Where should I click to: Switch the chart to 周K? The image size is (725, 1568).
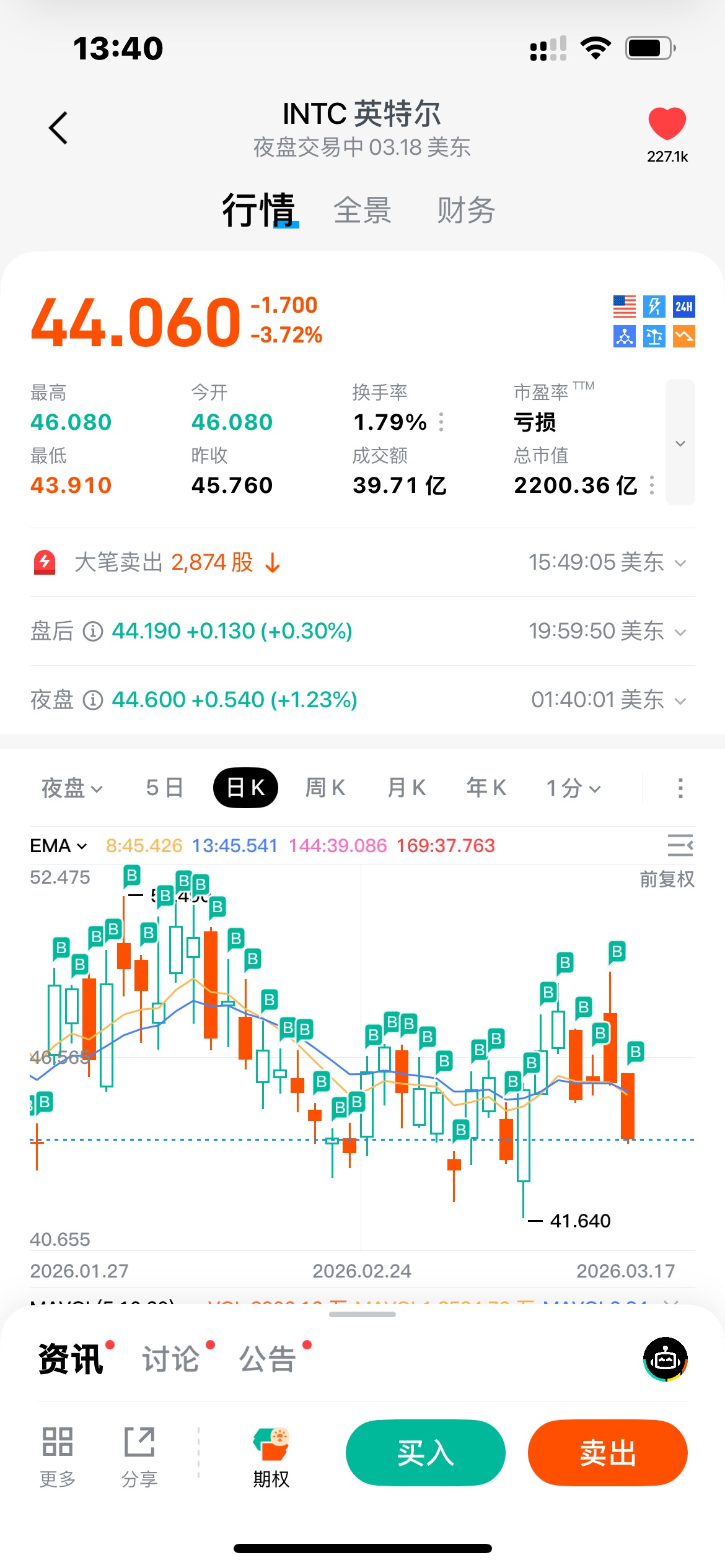pyautogui.click(x=325, y=788)
